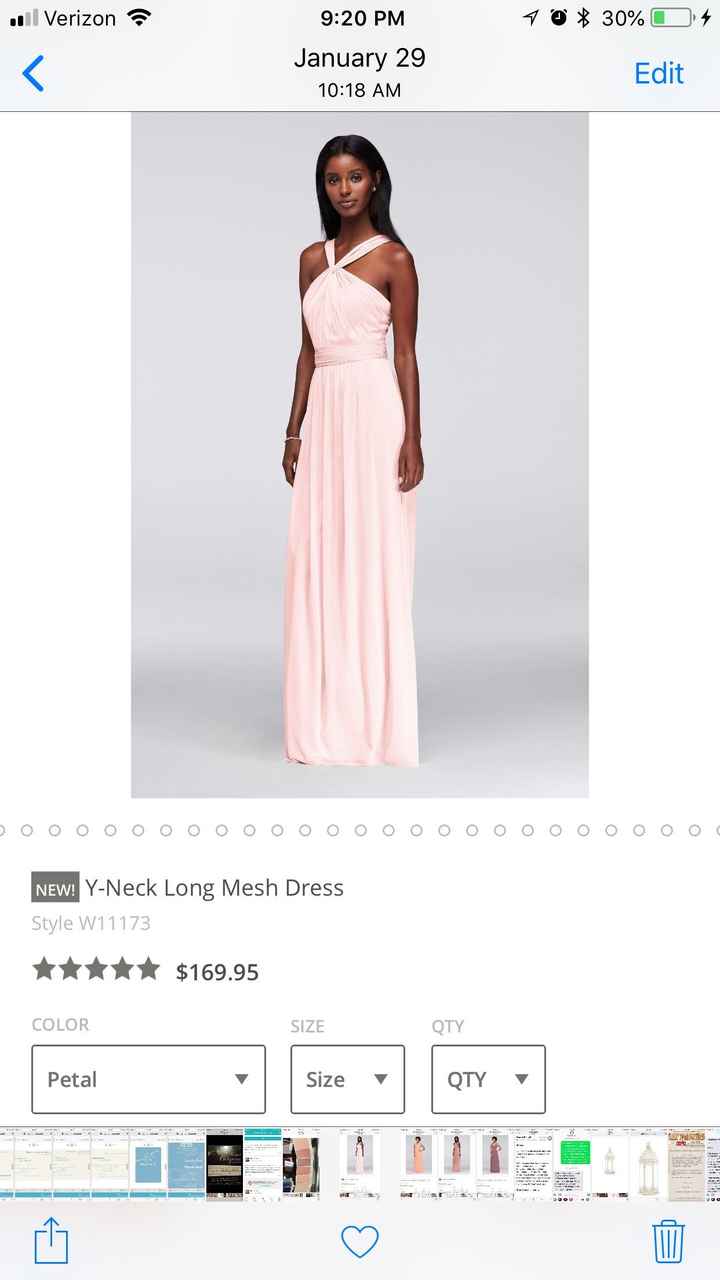Open the QTY quantity dropdown

click(x=488, y=1079)
